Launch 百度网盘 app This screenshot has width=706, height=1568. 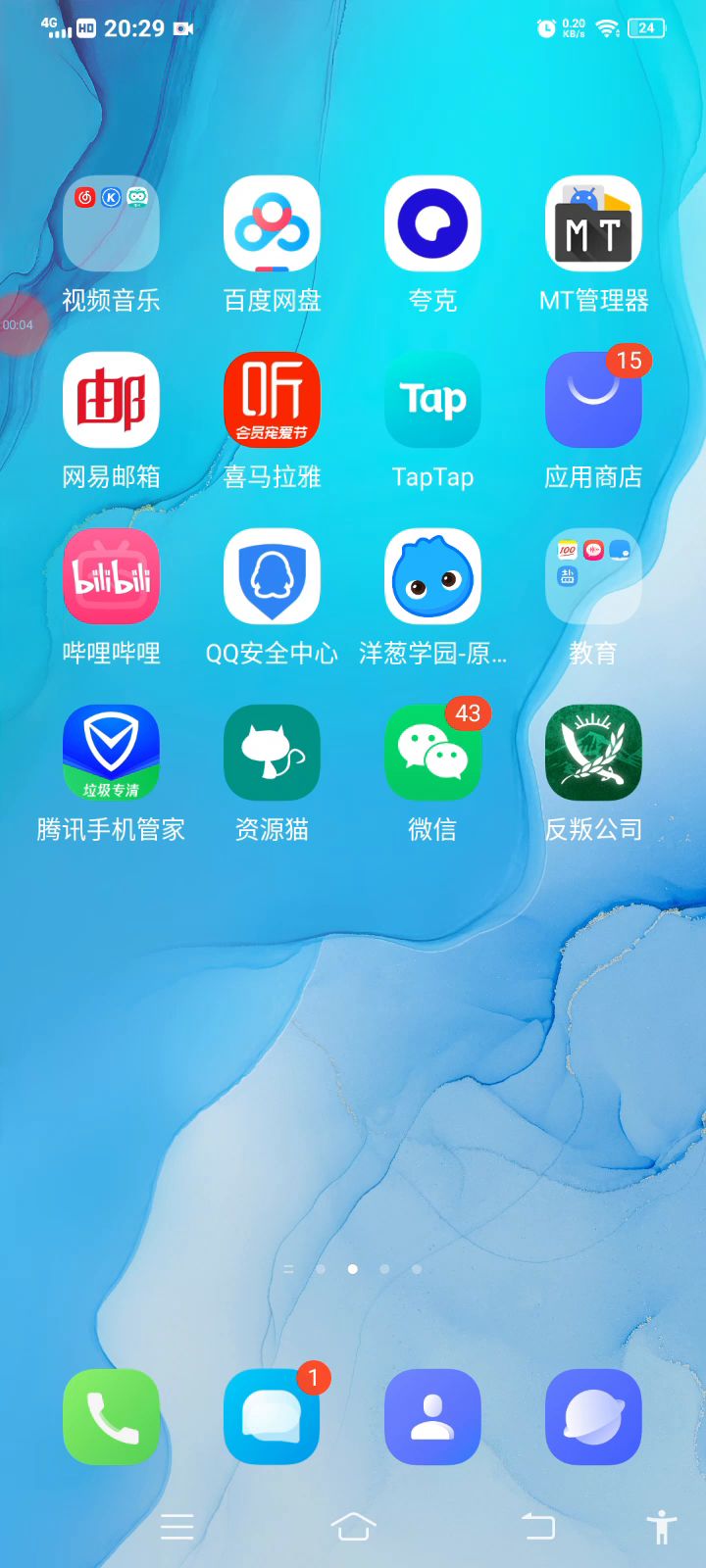(x=272, y=224)
